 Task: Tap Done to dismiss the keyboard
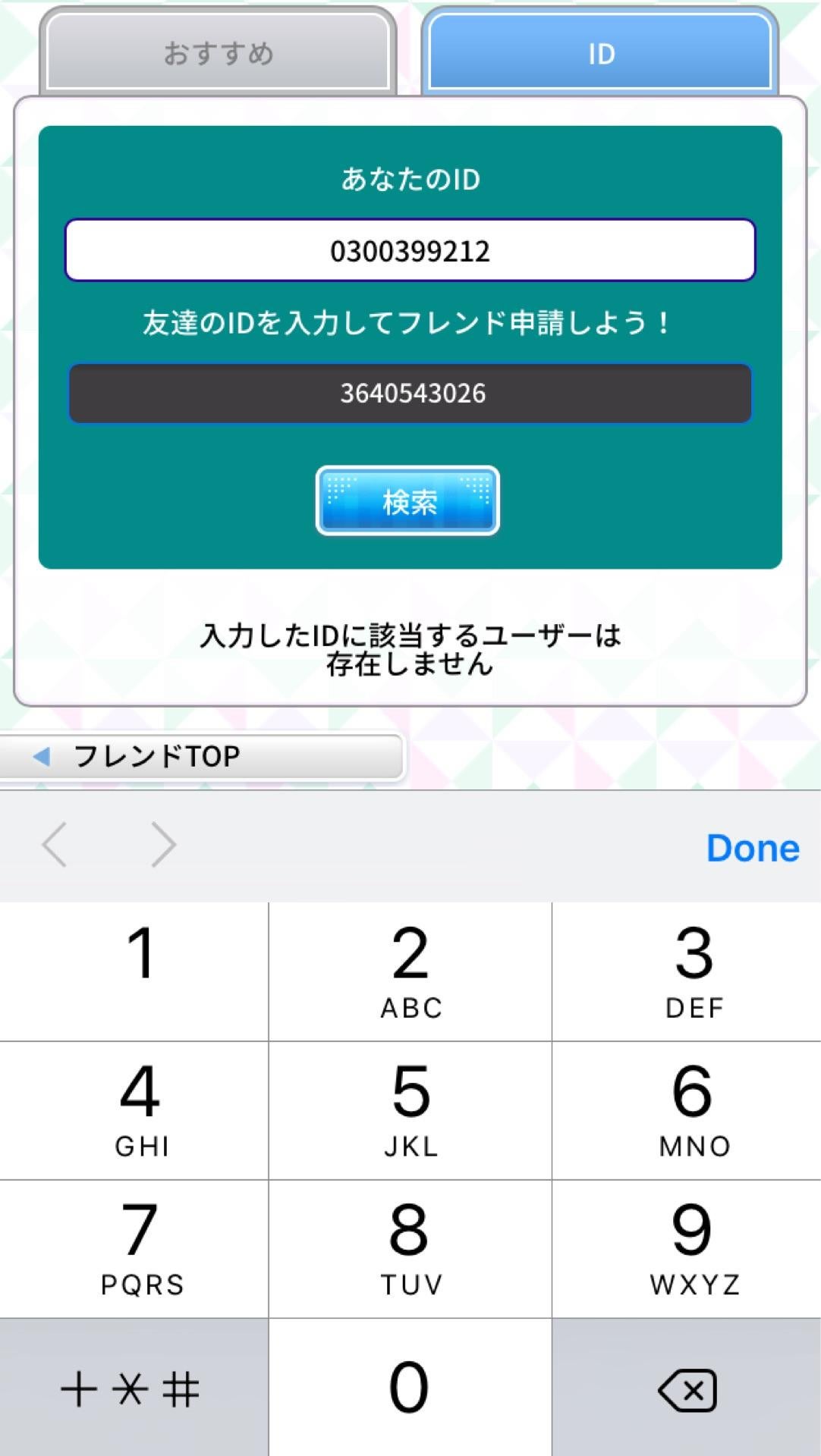752,848
